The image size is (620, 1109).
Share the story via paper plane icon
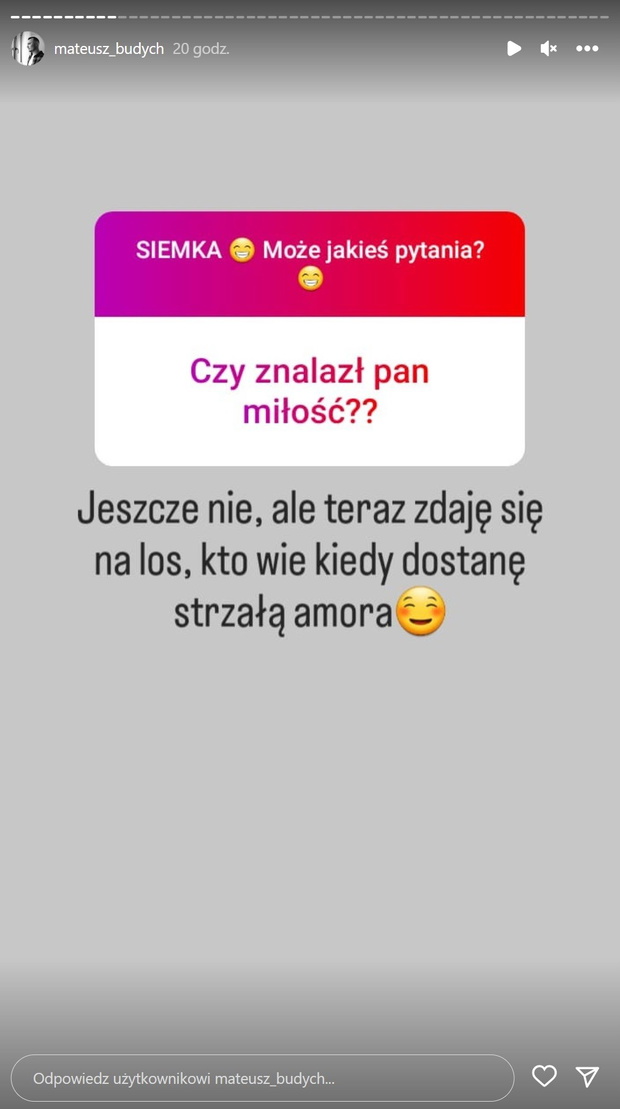click(587, 1076)
